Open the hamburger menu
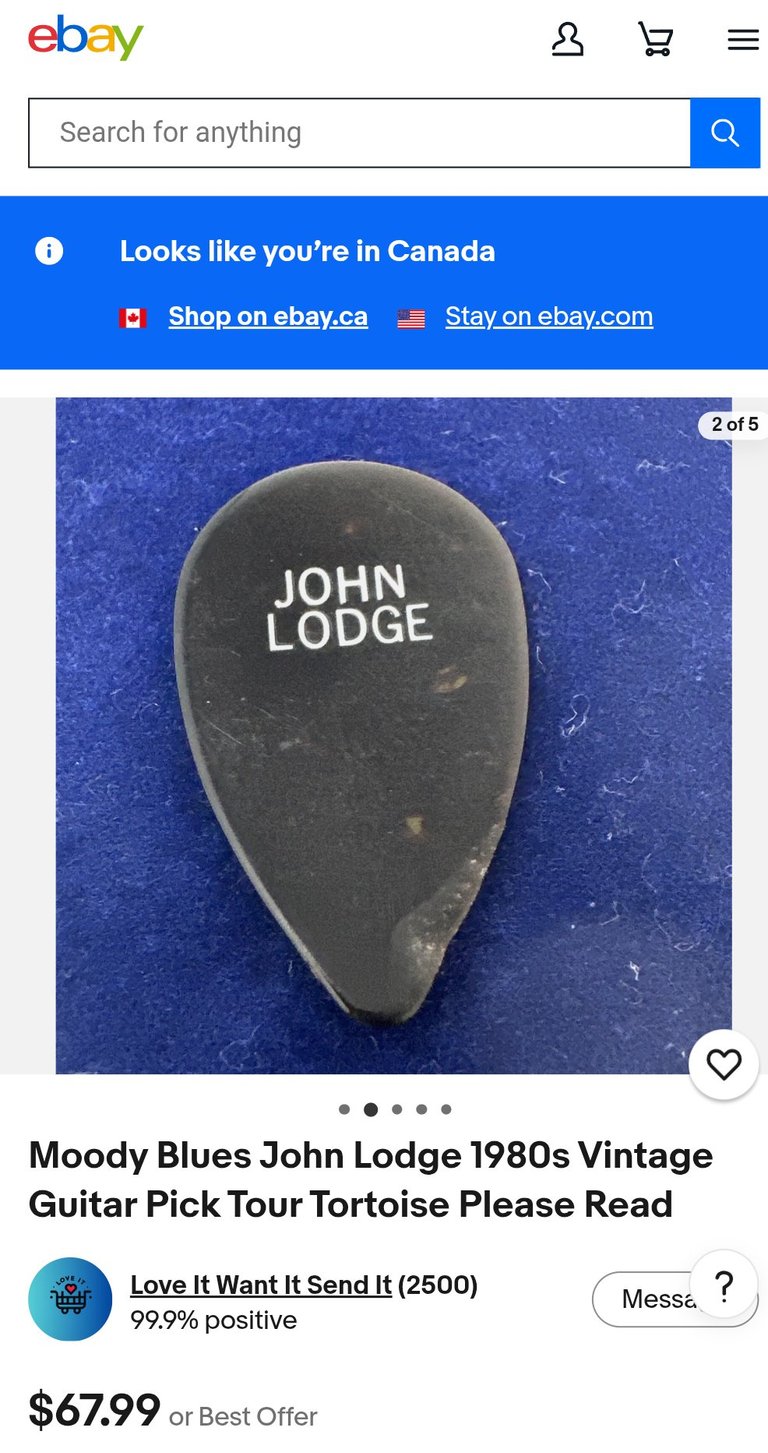This screenshot has height=1453, width=768. point(743,40)
